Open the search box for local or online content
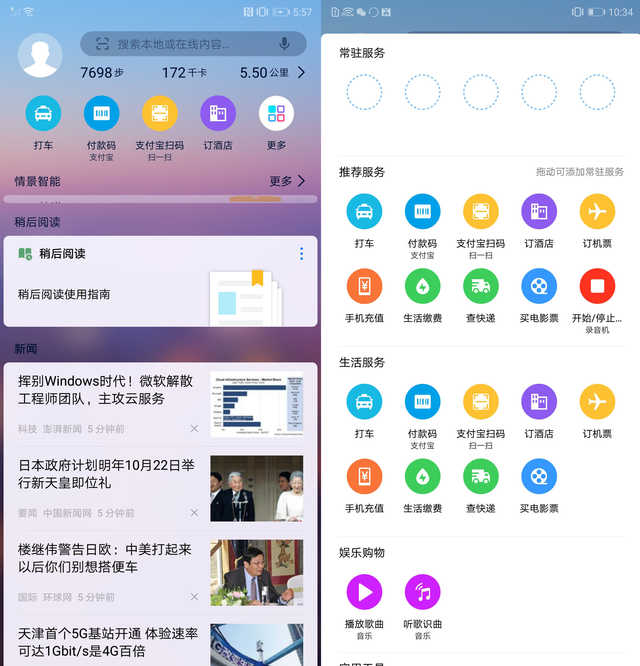The image size is (640, 666). point(185,44)
